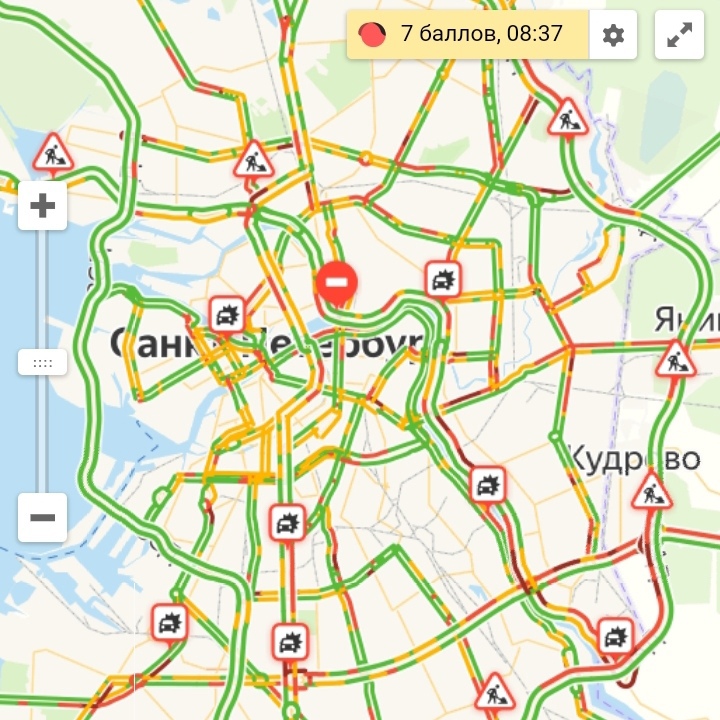
Task: Open accident marker left of Санкт-Петербург label
Action: 227,315
